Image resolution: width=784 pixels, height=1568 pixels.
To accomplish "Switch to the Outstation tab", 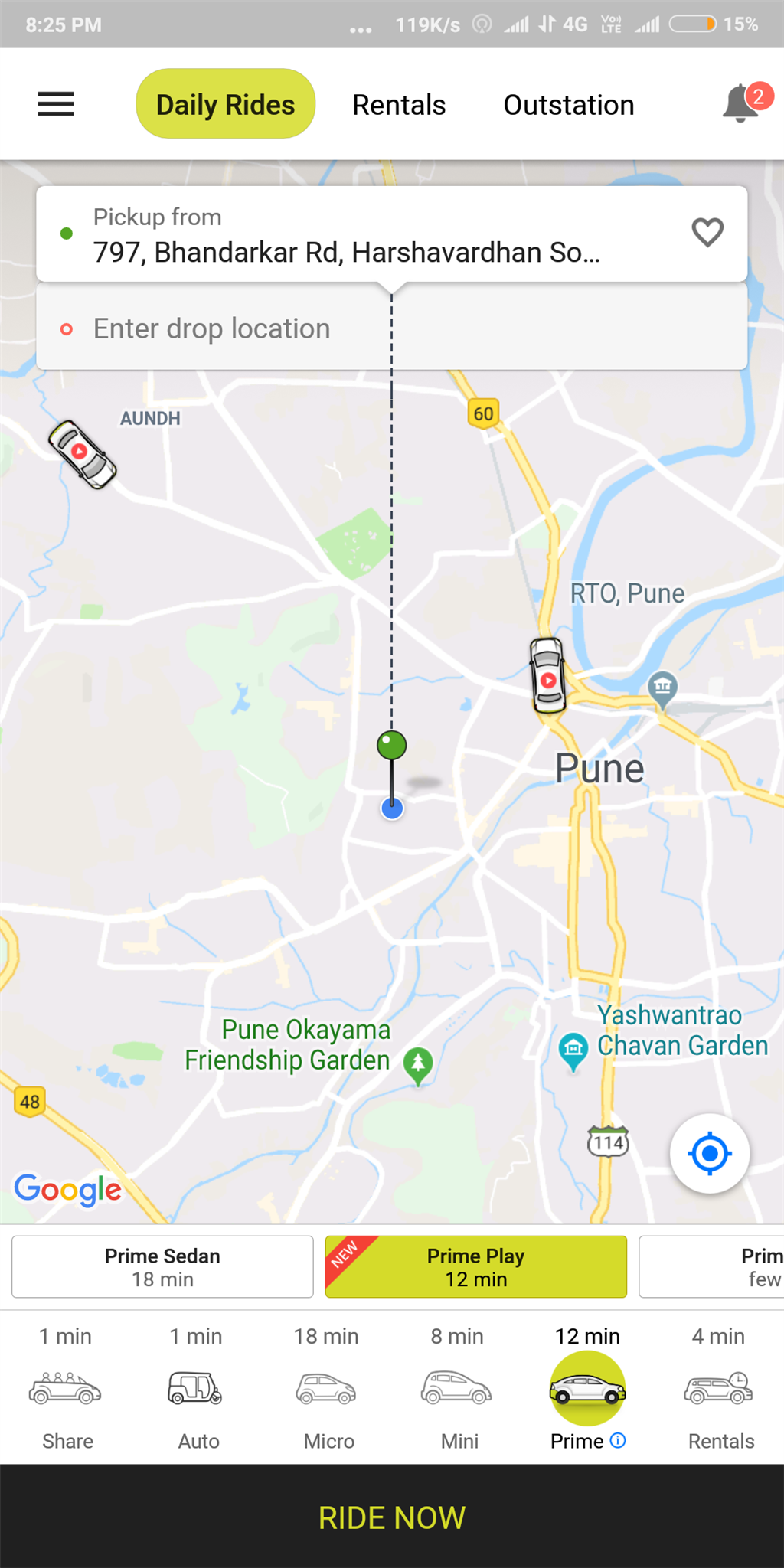I will [568, 103].
